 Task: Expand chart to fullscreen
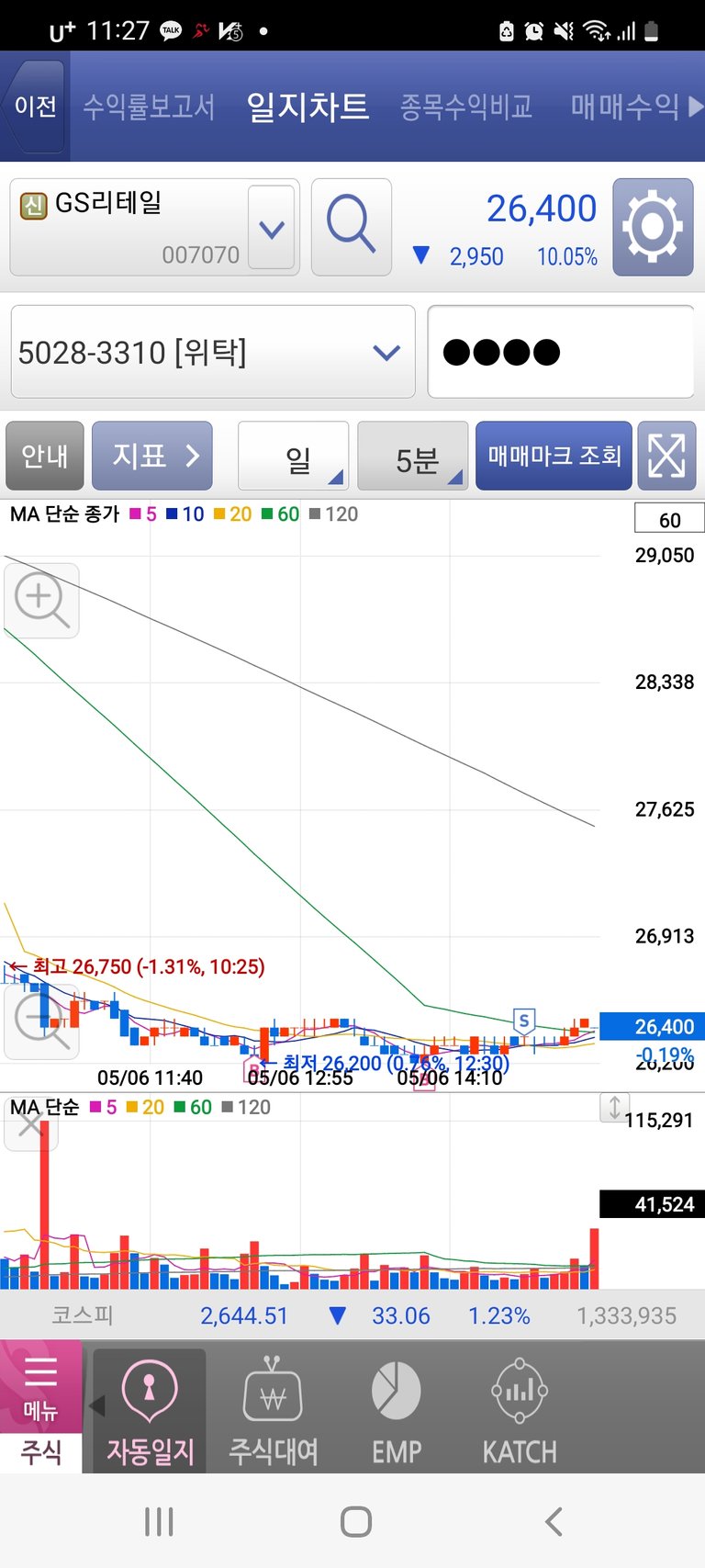tap(666, 456)
